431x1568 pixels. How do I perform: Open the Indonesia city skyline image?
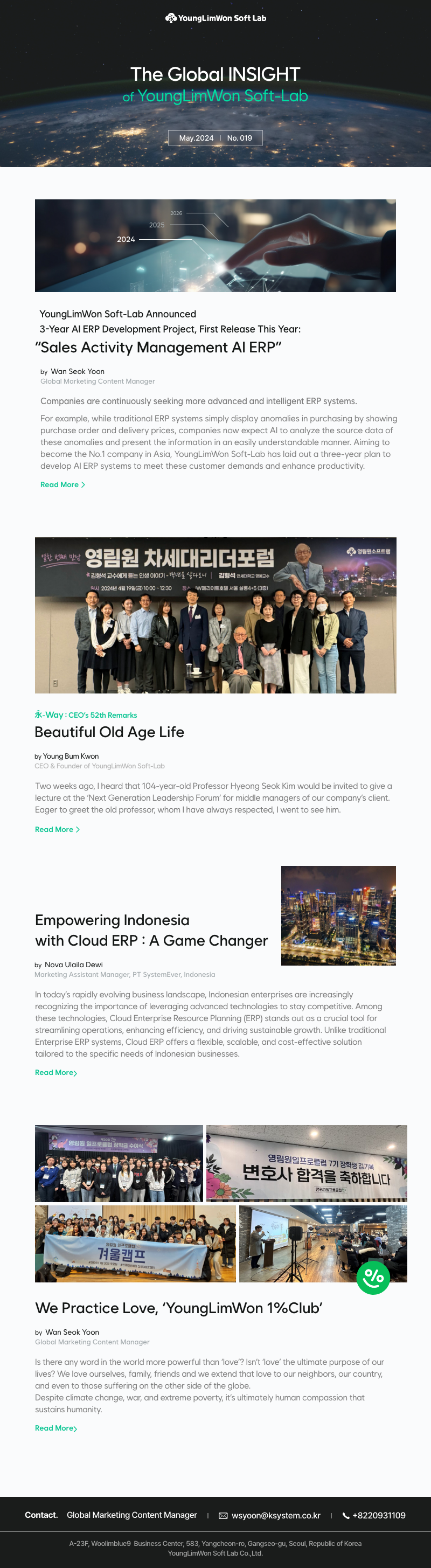click(338, 915)
